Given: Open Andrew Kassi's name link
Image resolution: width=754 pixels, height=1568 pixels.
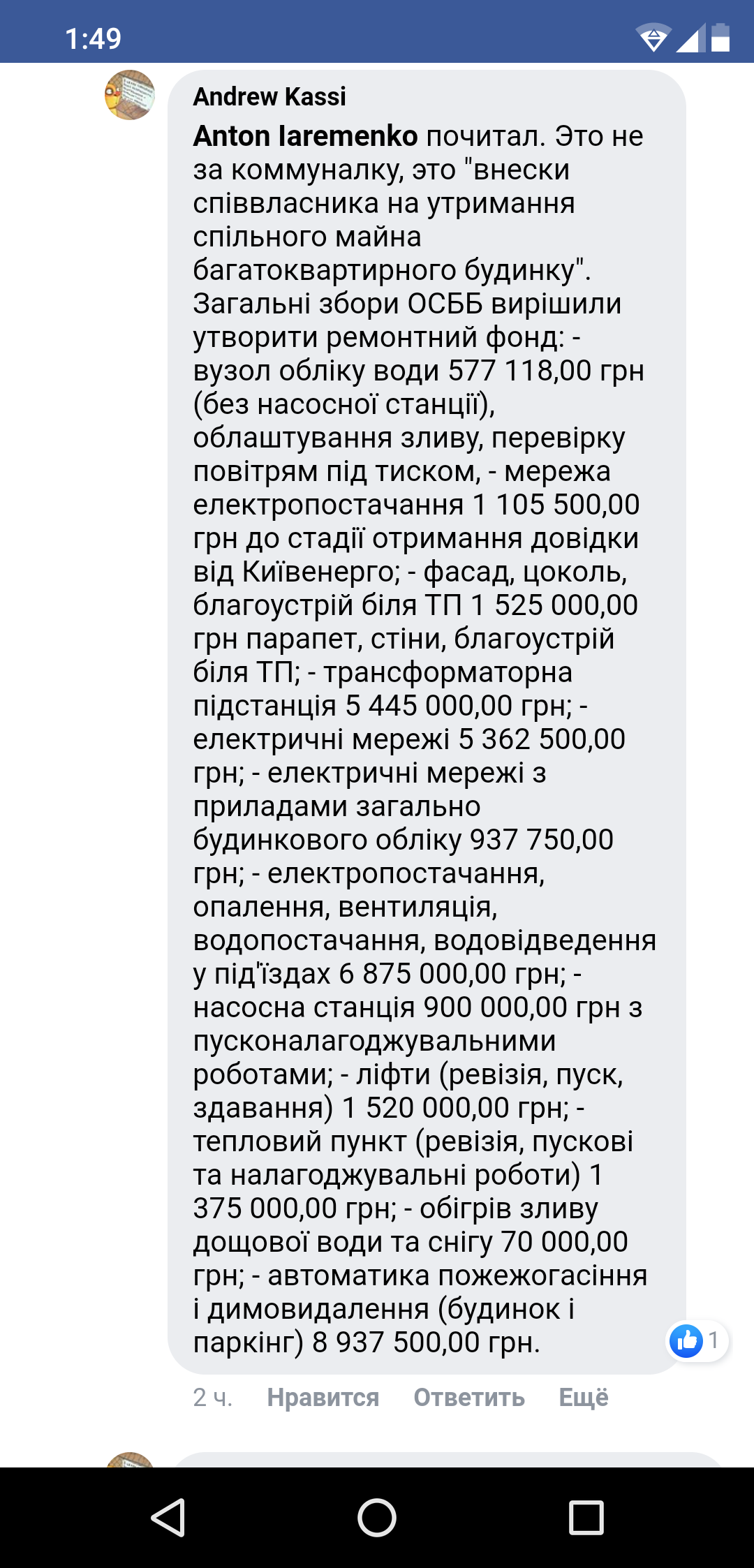Looking at the screenshot, I should click(269, 97).
